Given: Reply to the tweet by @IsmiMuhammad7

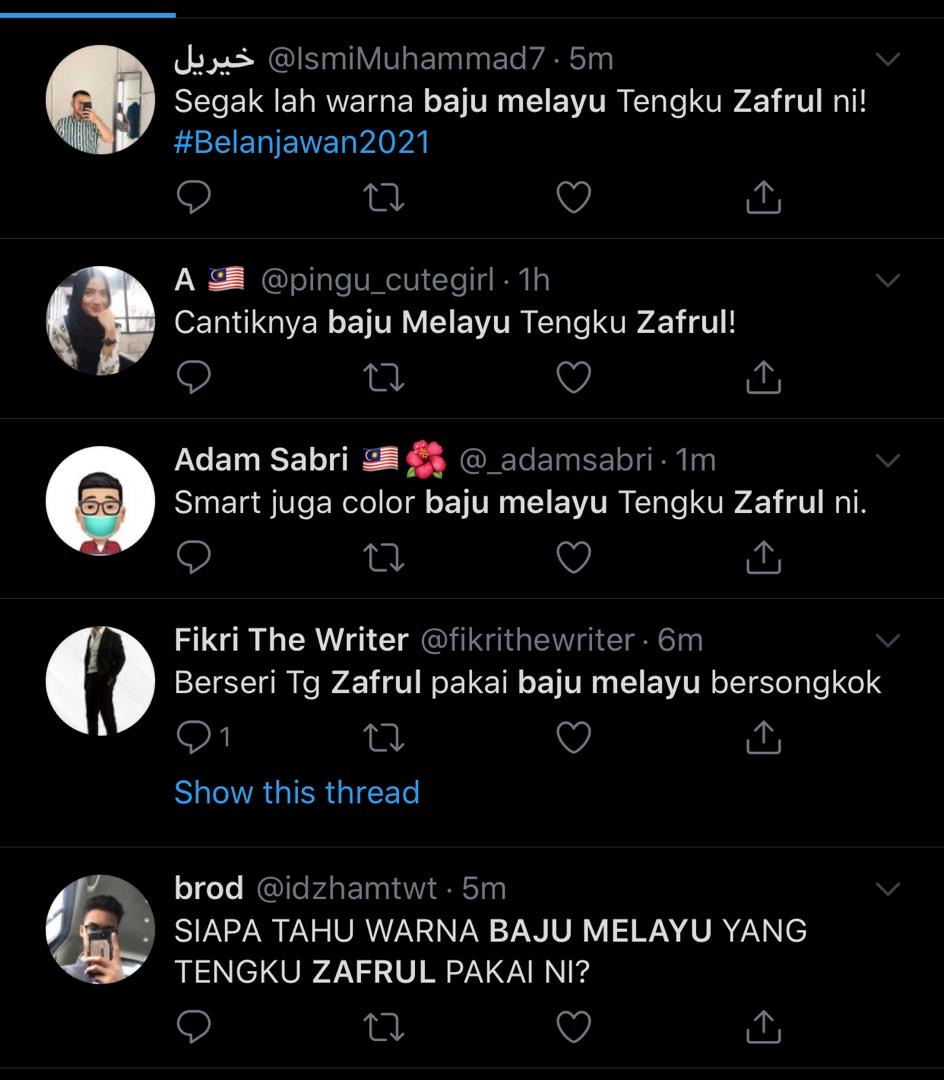Looking at the screenshot, I should [x=193, y=197].
